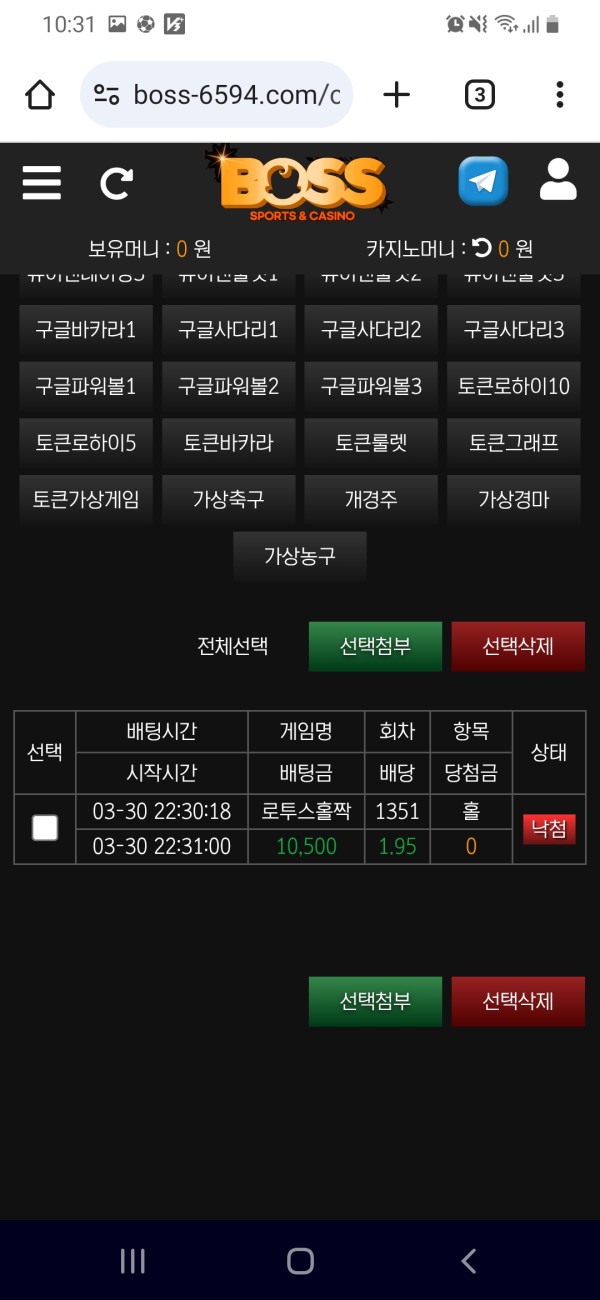Open the browser tab switcher
This screenshot has height=1300, width=600.
(x=480, y=95)
